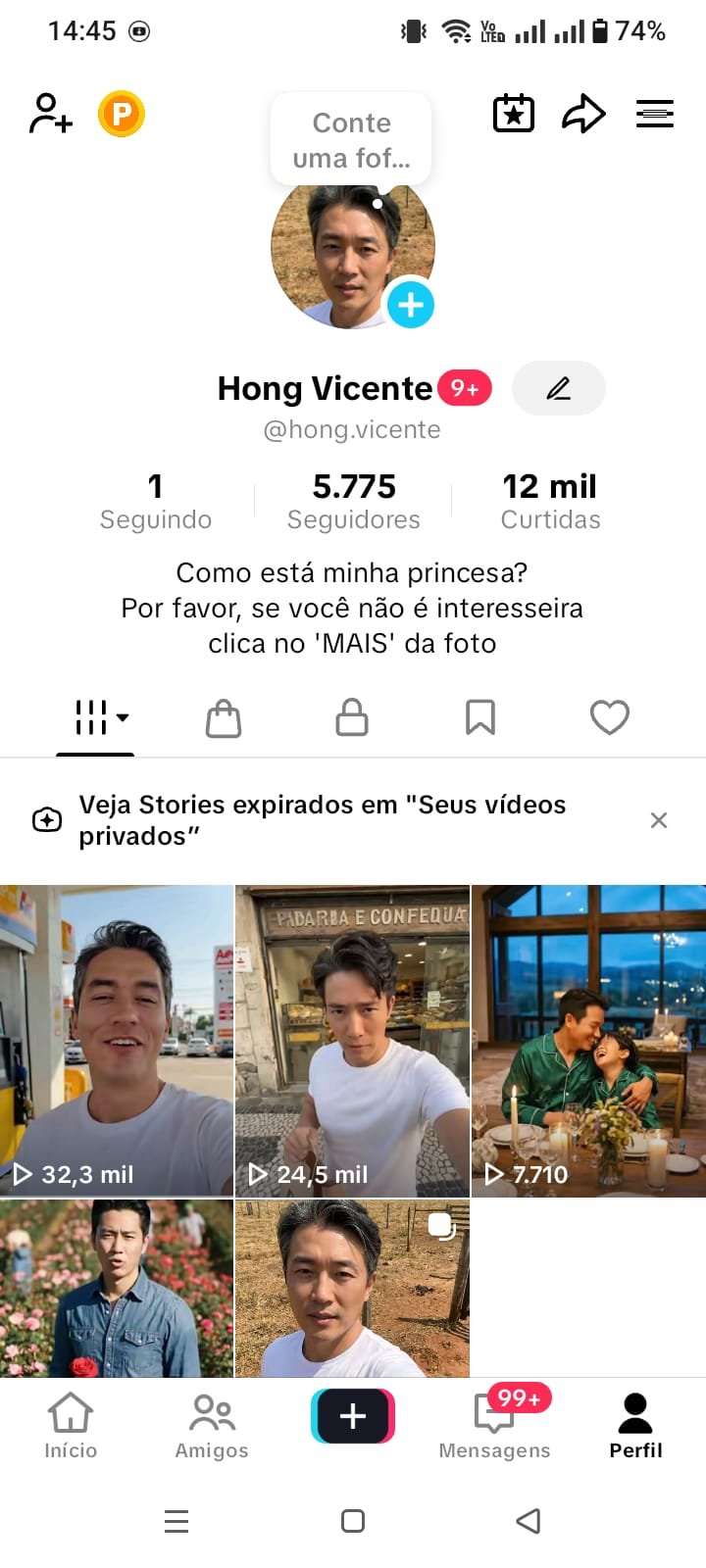Switch to the liked videos heart tab
706x1568 pixels.
click(x=609, y=718)
